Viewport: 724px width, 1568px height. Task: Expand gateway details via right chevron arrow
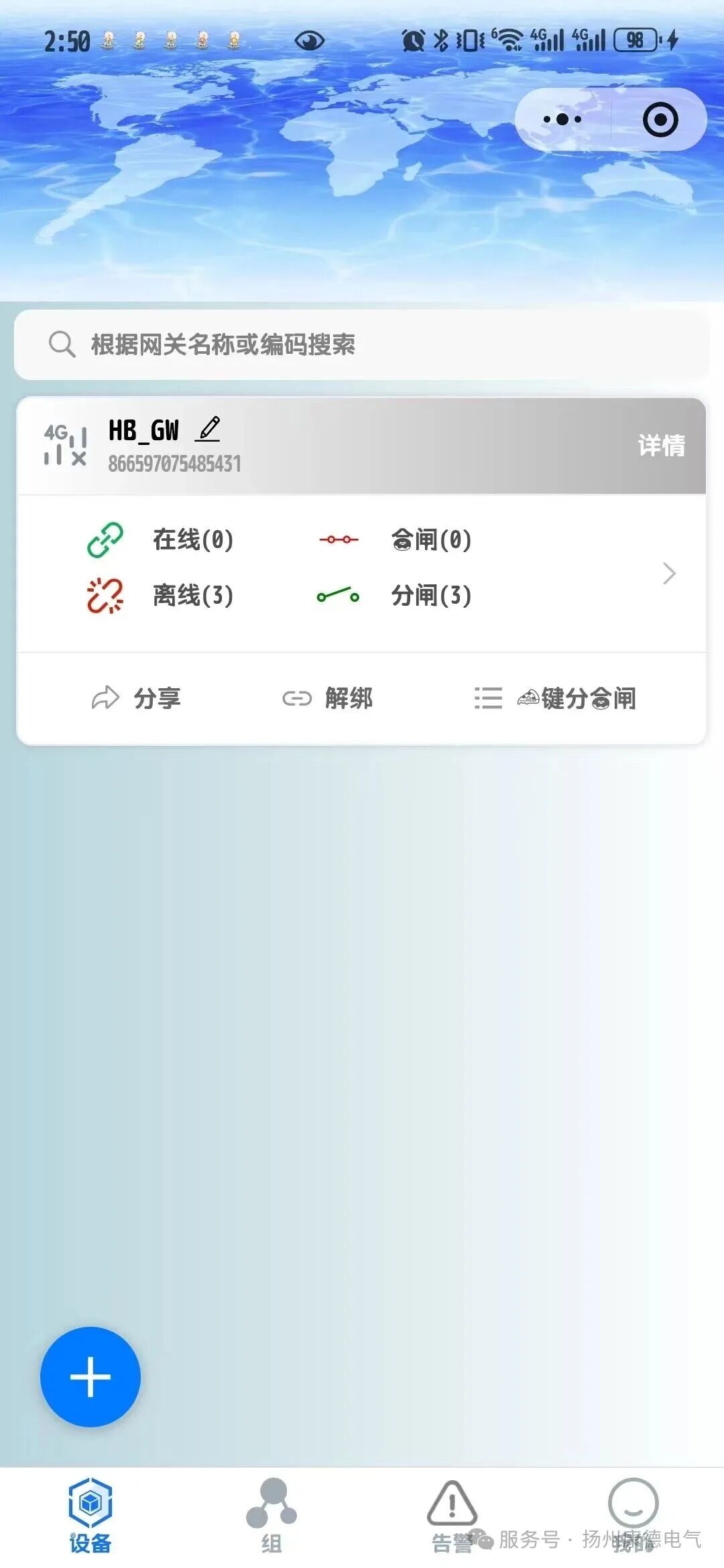click(x=668, y=574)
